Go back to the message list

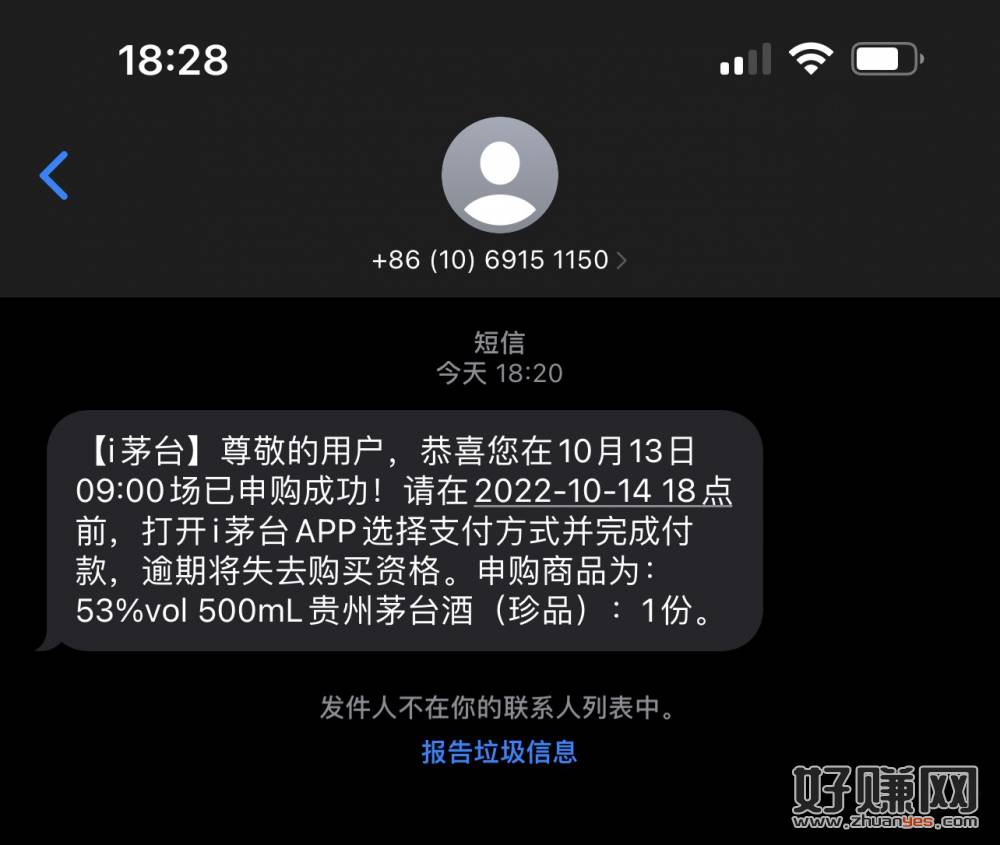click(54, 176)
